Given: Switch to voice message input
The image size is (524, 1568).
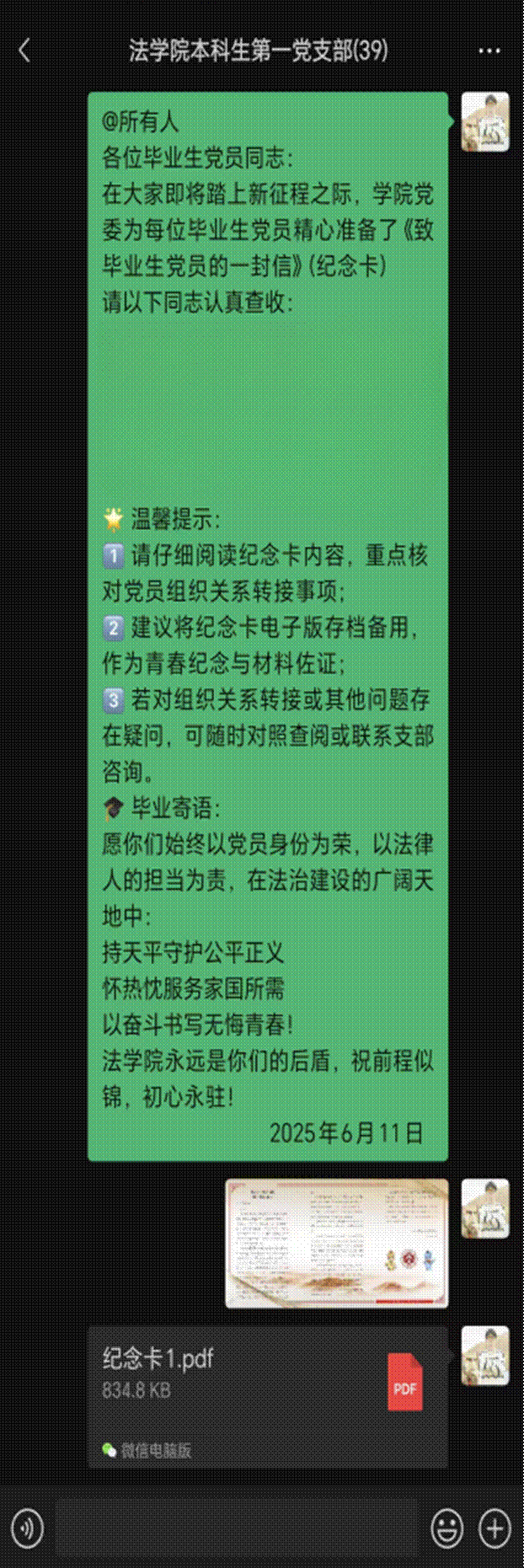Looking at the screenshot, I should click(28, 1527).
